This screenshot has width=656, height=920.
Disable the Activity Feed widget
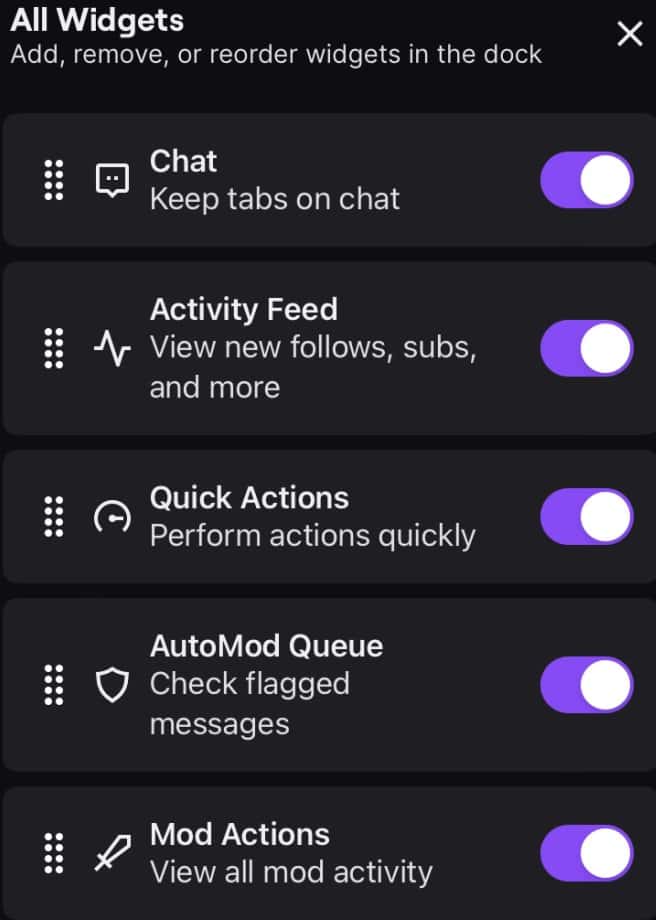pos(587,348)
